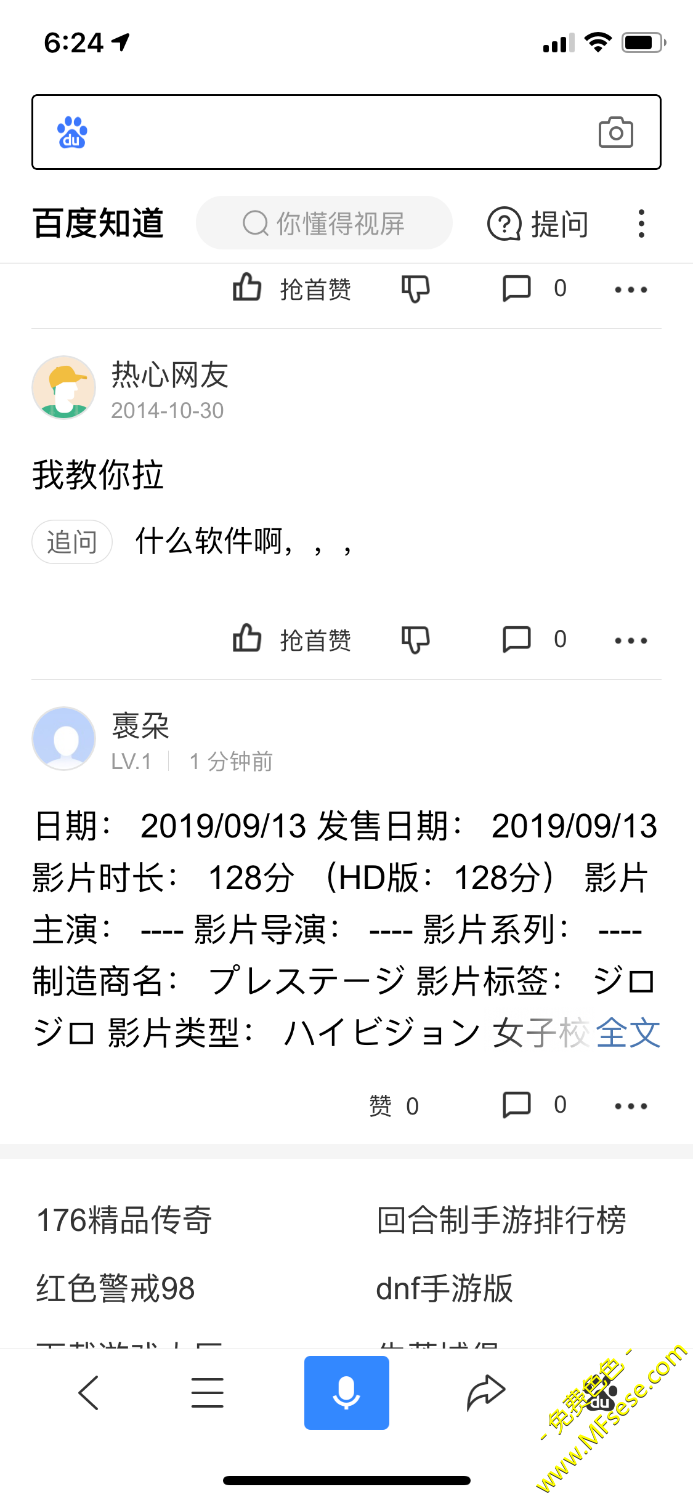The width and height of the screenshot is (693, 1500).
Task: Tap 提问 to ask a question
Action: point(537,224)
